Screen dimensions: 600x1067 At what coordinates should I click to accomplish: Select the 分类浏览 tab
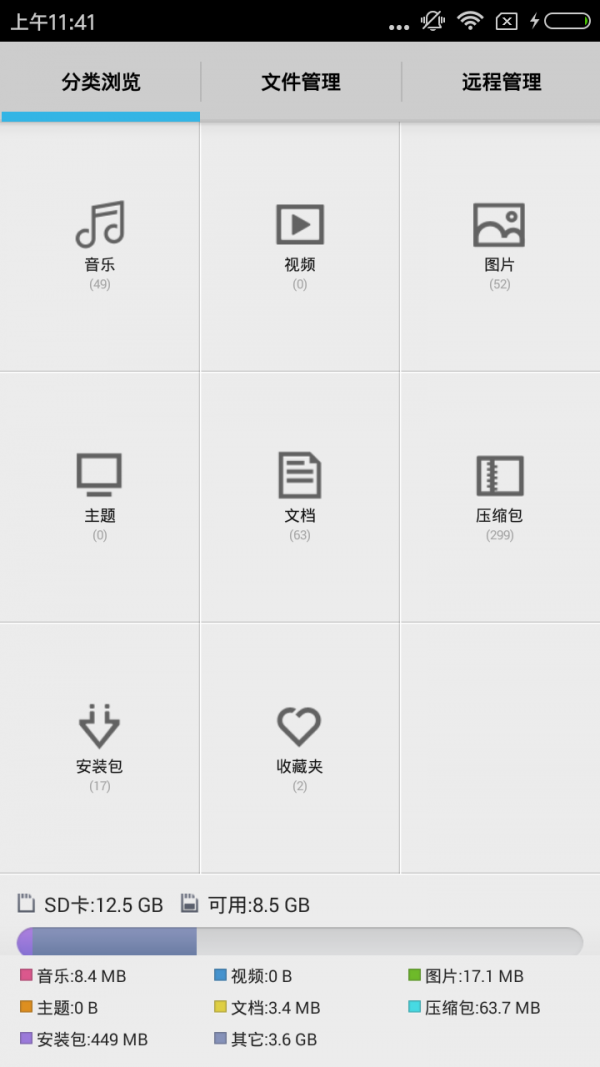(101, 82)
